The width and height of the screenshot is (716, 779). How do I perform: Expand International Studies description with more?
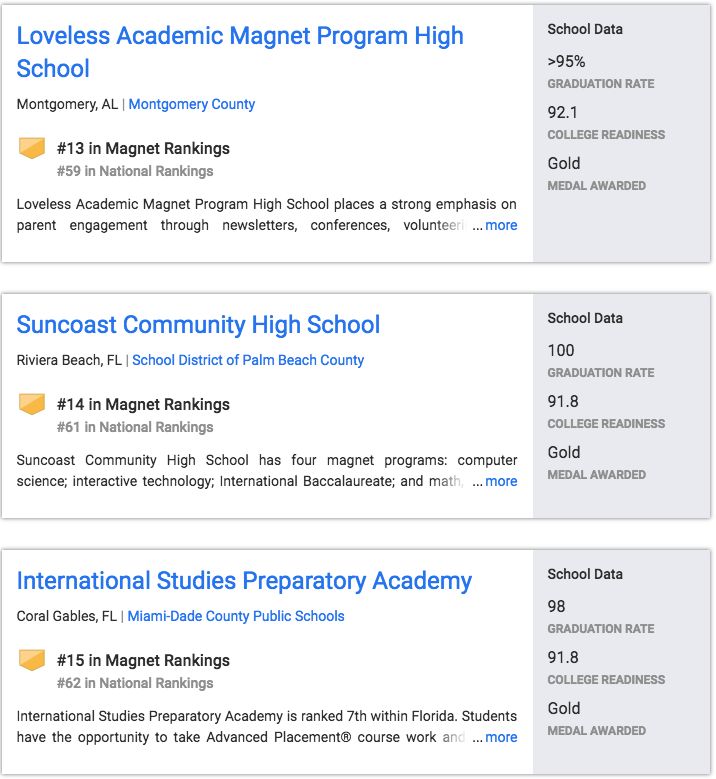501,738
